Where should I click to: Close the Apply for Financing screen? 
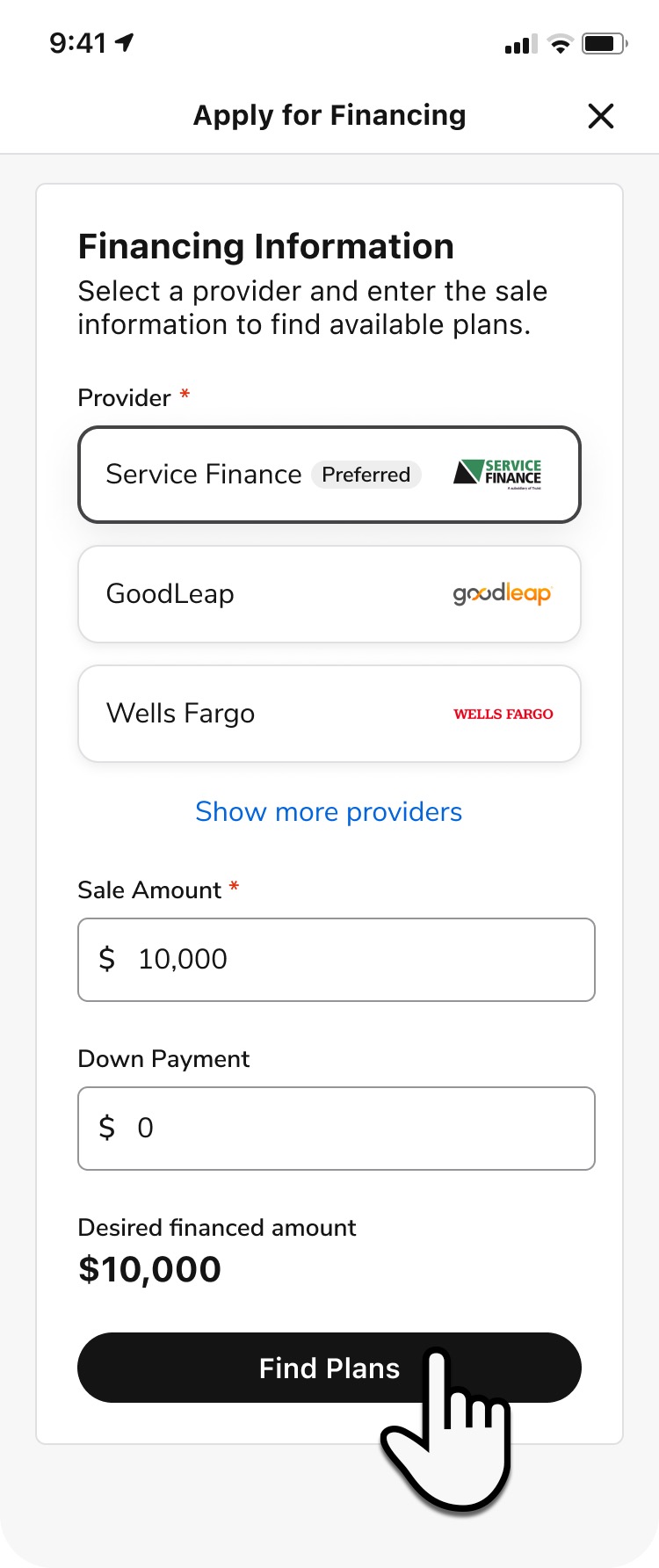click(601, 115)
